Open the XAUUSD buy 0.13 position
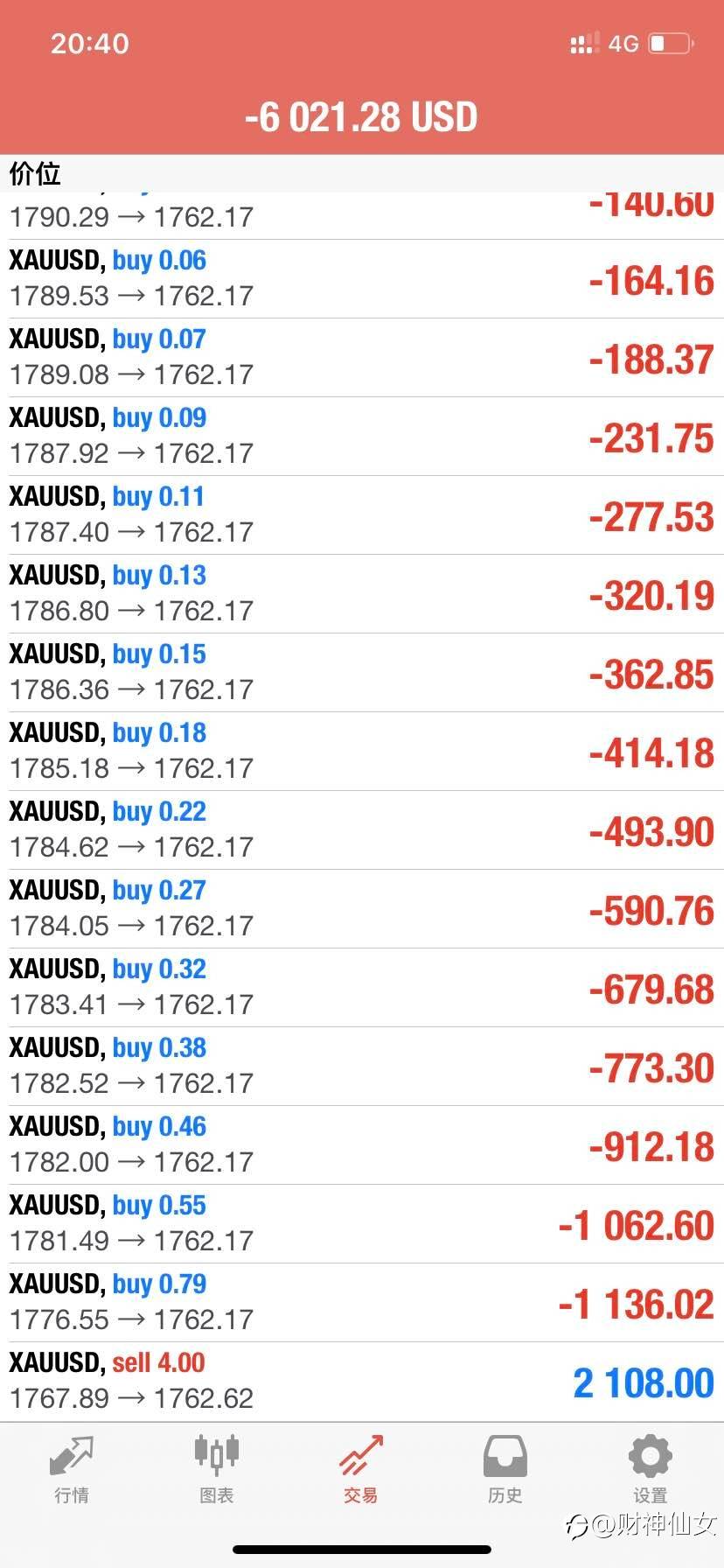 pos(362,594)
